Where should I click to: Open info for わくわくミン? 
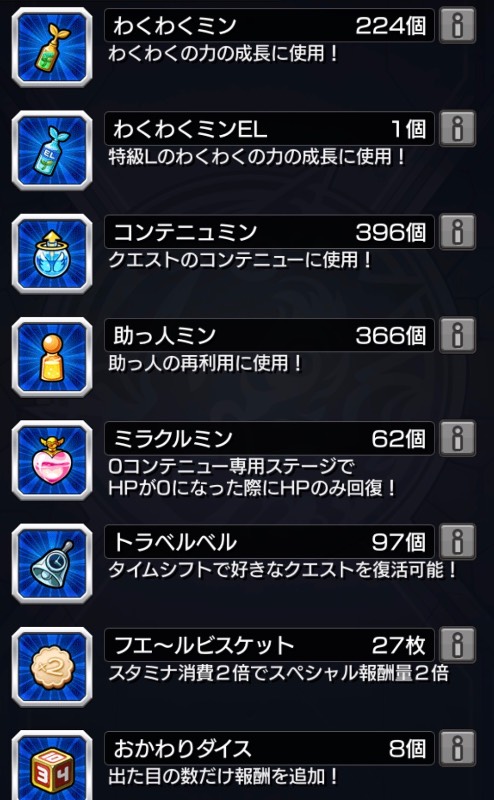pyautogui.click(x=457, y=25)
